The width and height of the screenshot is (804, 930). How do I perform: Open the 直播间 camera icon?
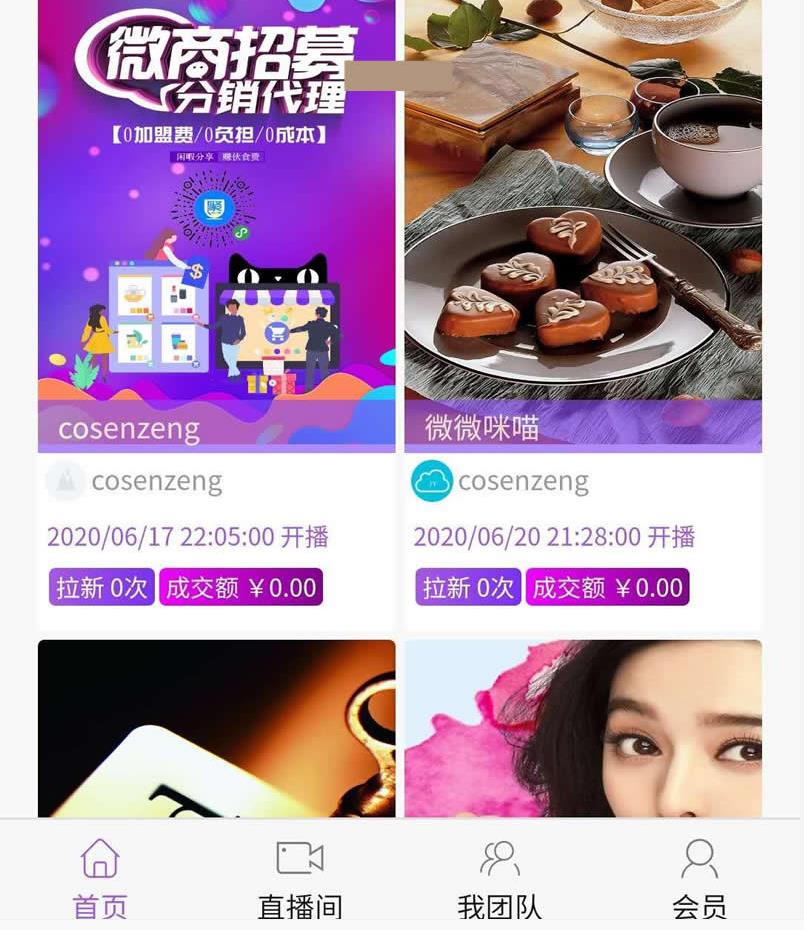point(301,858)
